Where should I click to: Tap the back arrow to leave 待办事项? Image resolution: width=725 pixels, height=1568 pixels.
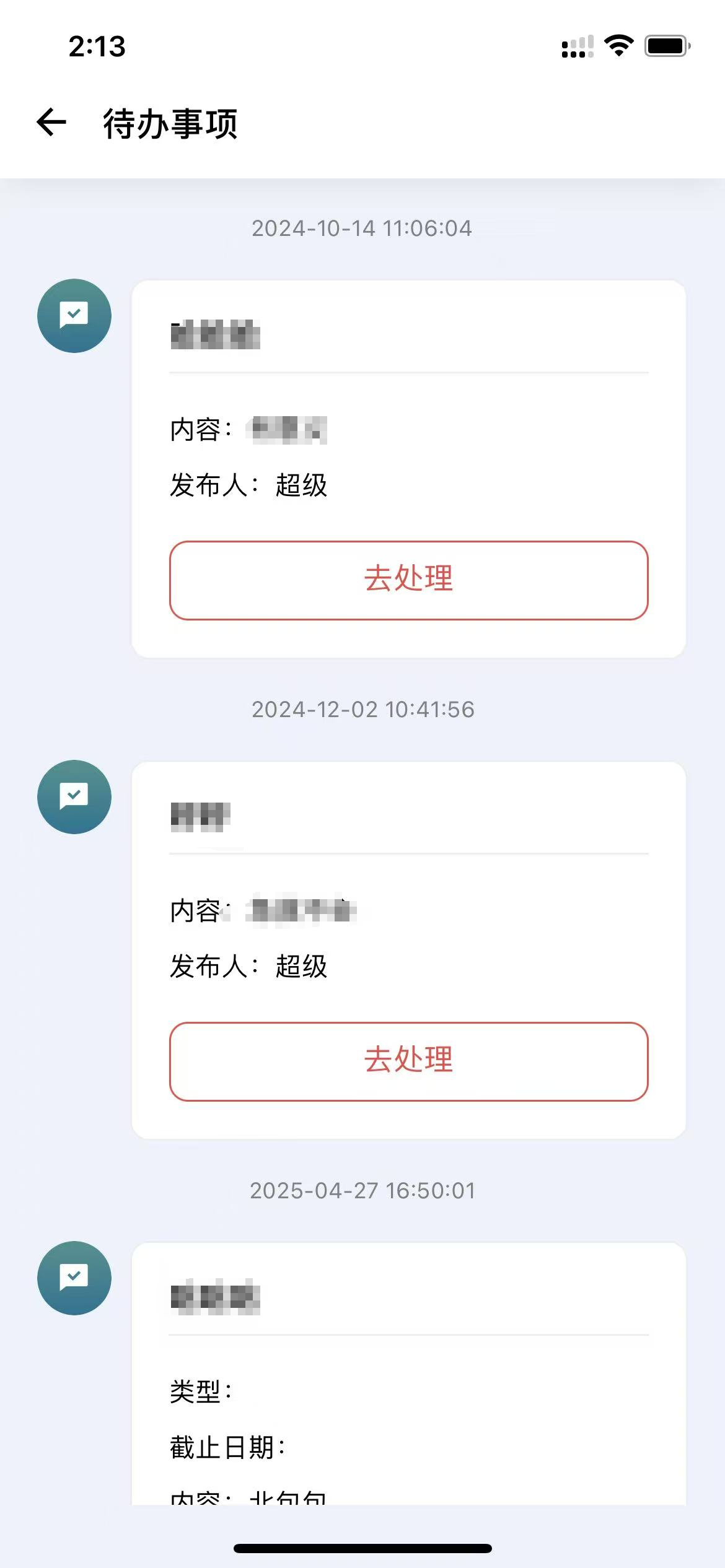click(x=50, y=123)
